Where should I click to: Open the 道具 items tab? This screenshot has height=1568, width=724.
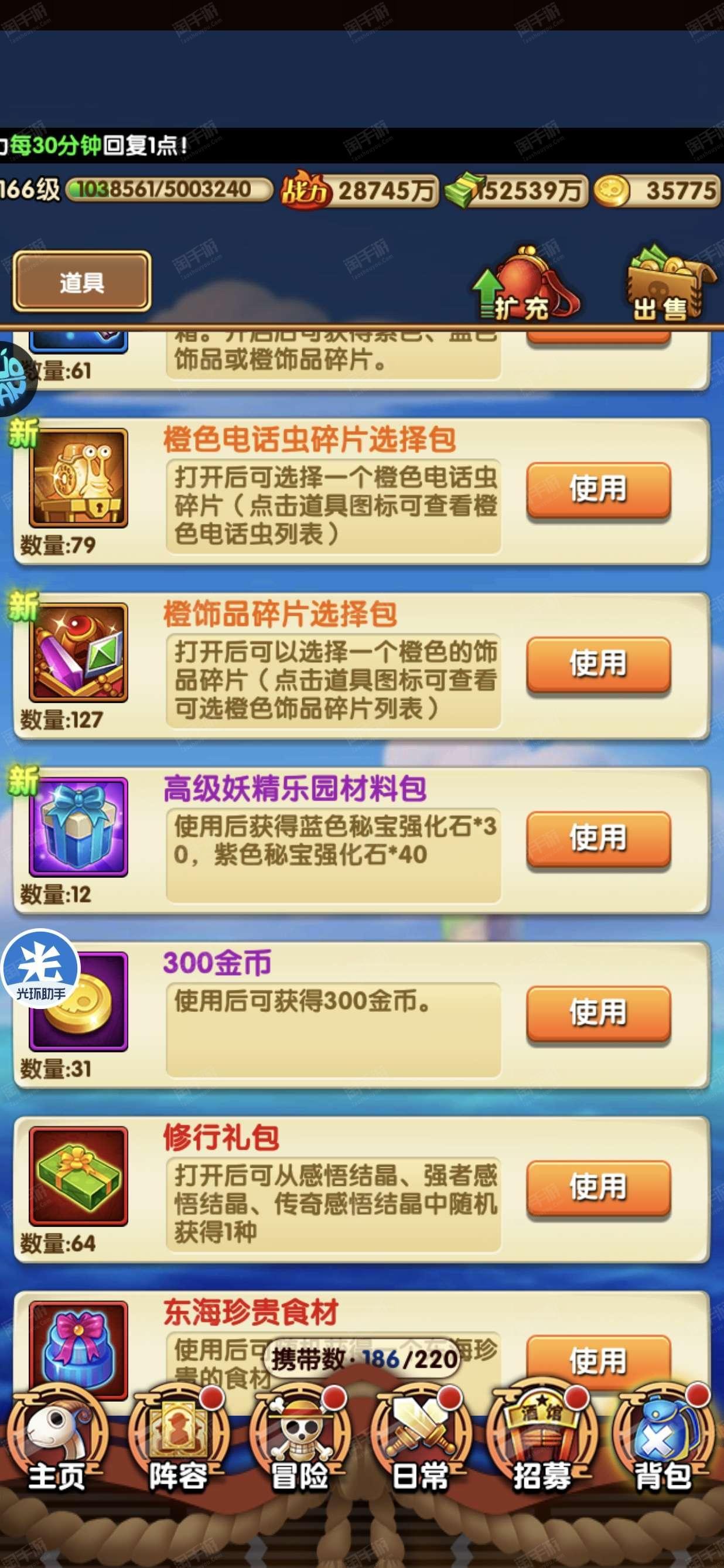[x=81, y=282]
